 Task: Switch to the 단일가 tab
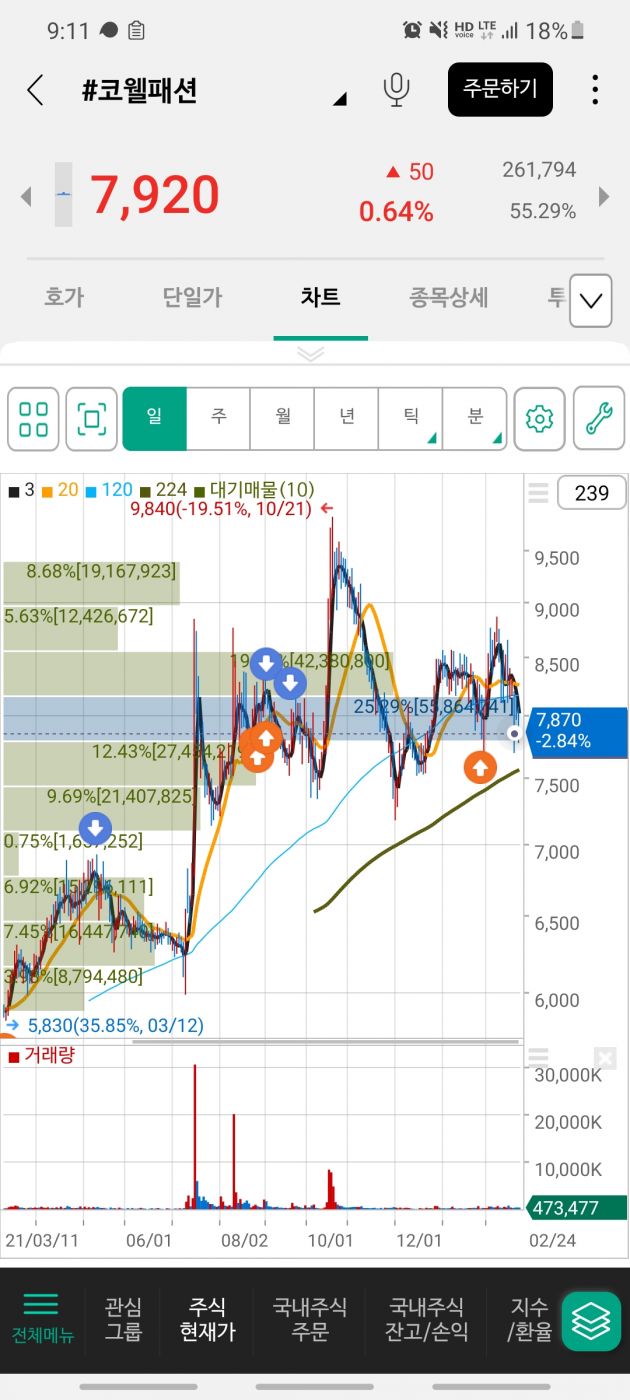pos(192,297)
